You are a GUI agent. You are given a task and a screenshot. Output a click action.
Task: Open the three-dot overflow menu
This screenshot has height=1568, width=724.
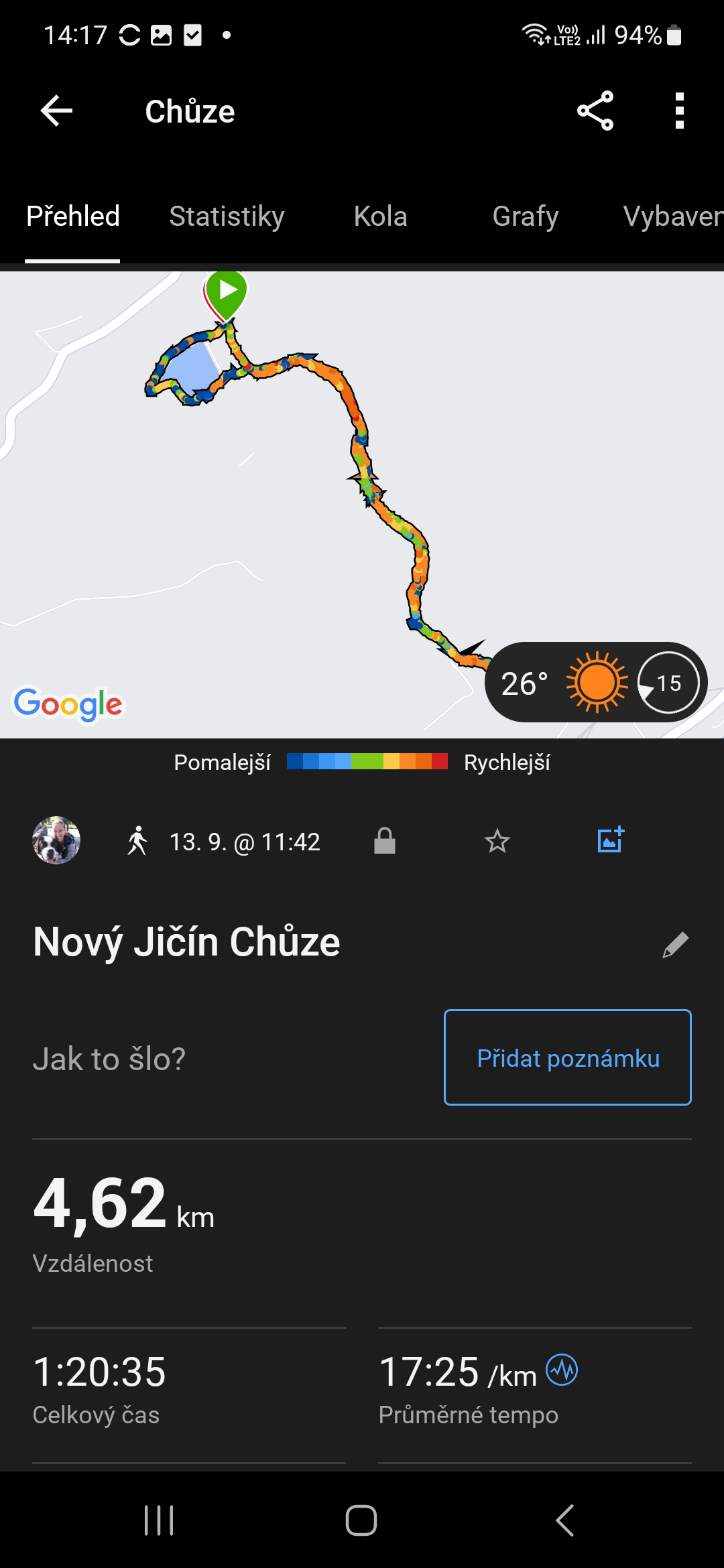(x=679, y=111)
